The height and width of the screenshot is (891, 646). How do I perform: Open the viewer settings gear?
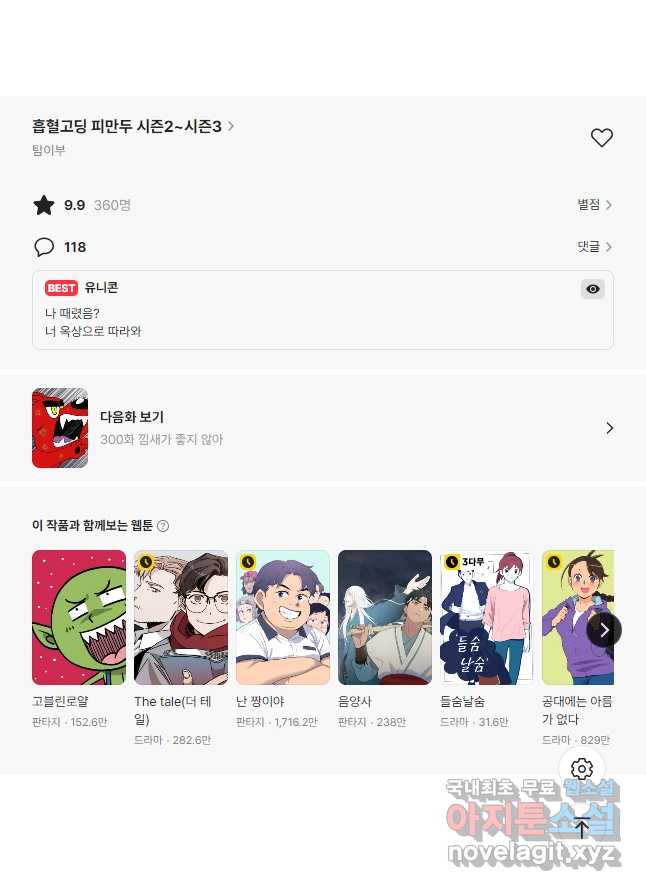(x=582, y=769)
